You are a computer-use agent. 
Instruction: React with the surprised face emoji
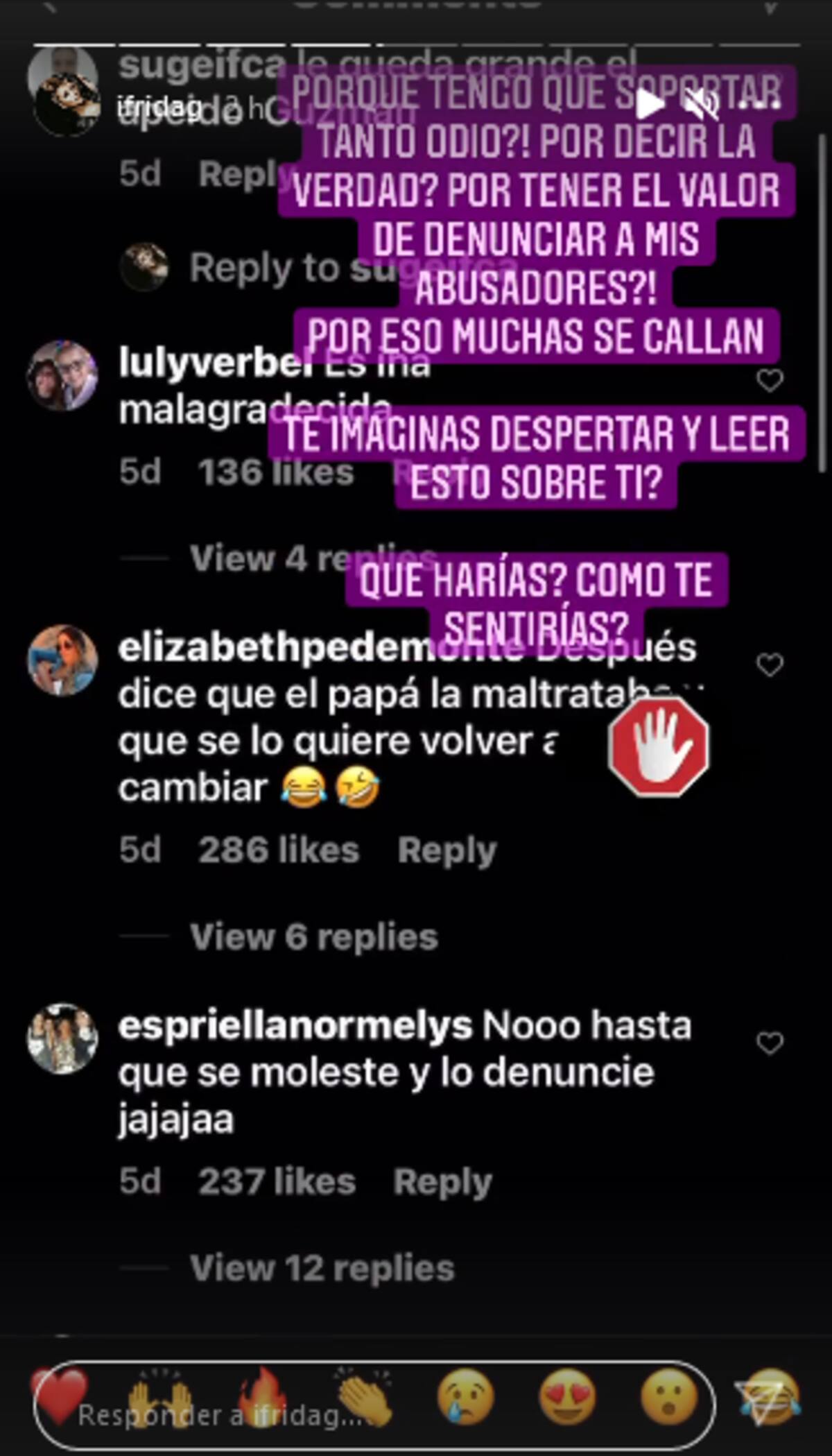pyautogui.click(x=668, y=1396)
